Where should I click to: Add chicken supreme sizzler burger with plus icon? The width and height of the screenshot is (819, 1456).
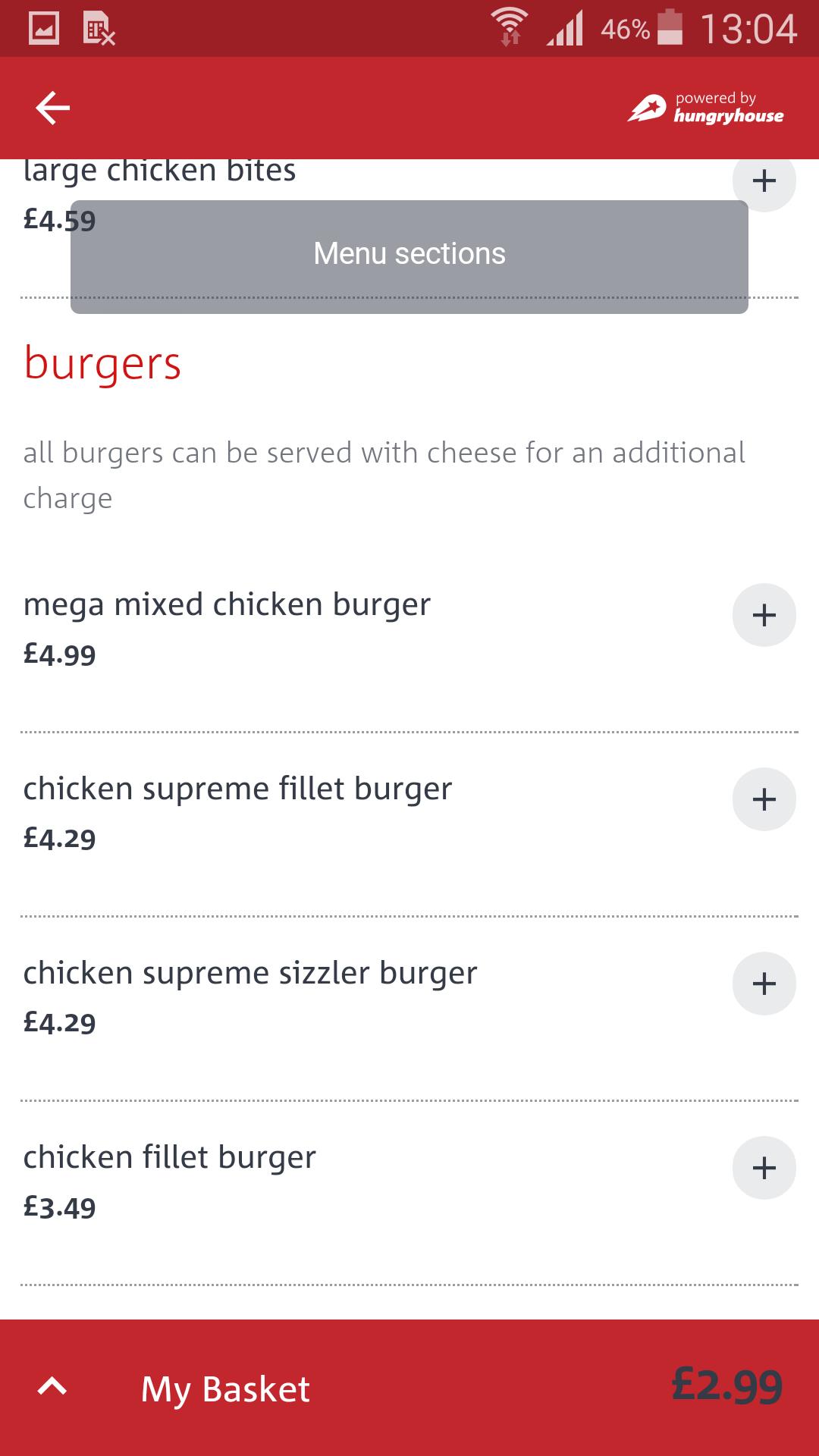(764, 982)
